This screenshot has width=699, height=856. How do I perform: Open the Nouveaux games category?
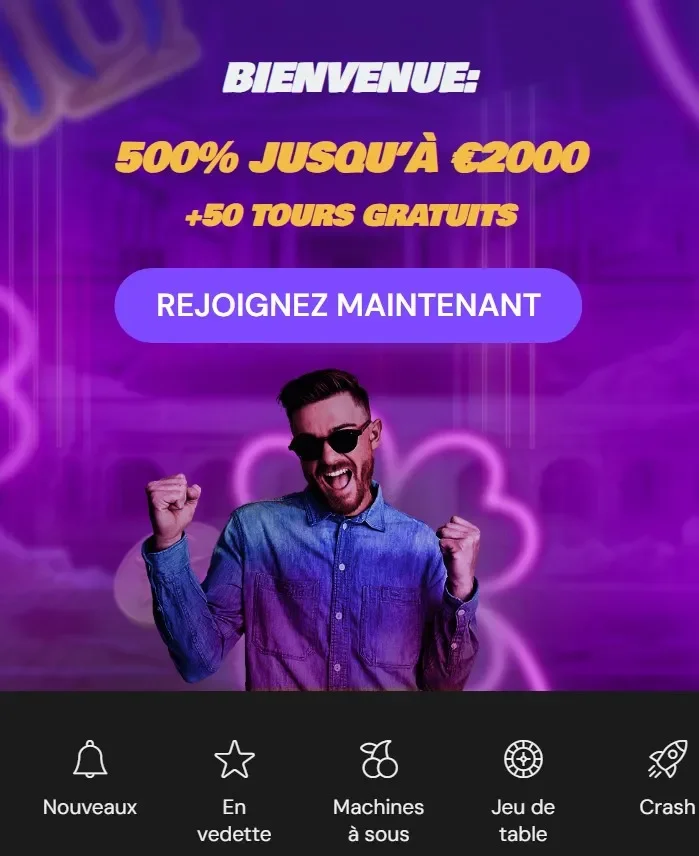tap(90, 780)
